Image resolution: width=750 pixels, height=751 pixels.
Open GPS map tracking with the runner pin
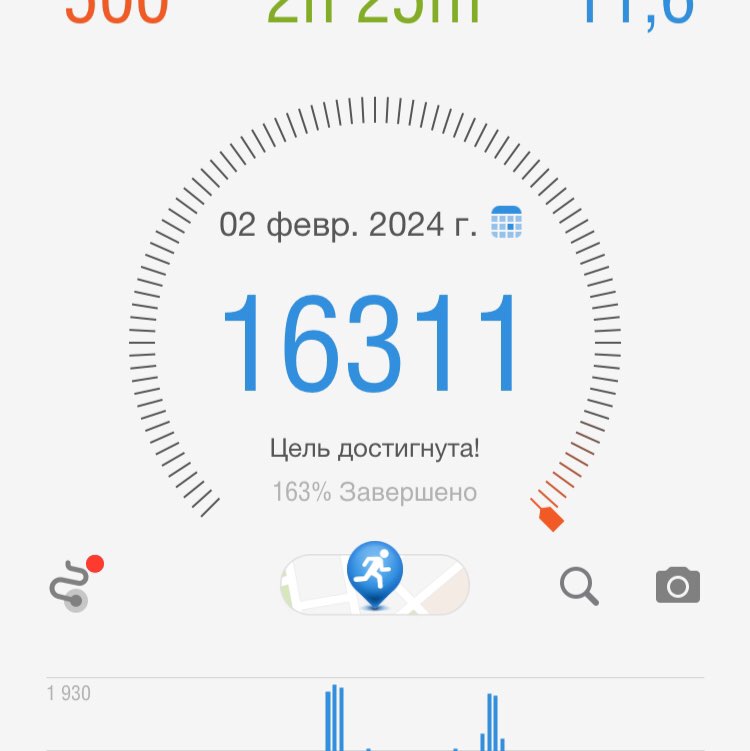(374, 575)
